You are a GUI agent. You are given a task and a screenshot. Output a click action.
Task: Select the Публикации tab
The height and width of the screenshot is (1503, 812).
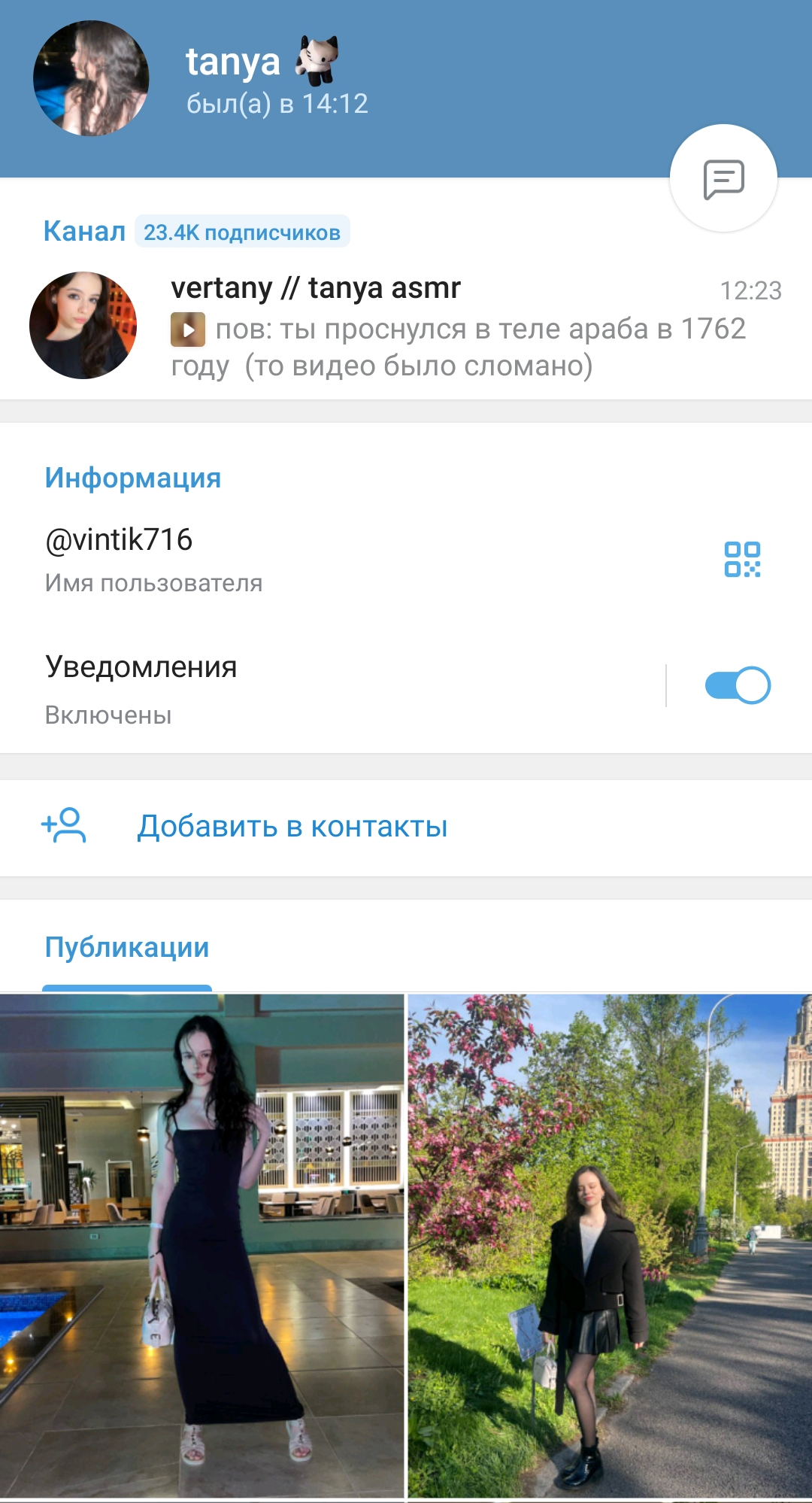pyautogui.click(x=127, y=948)
